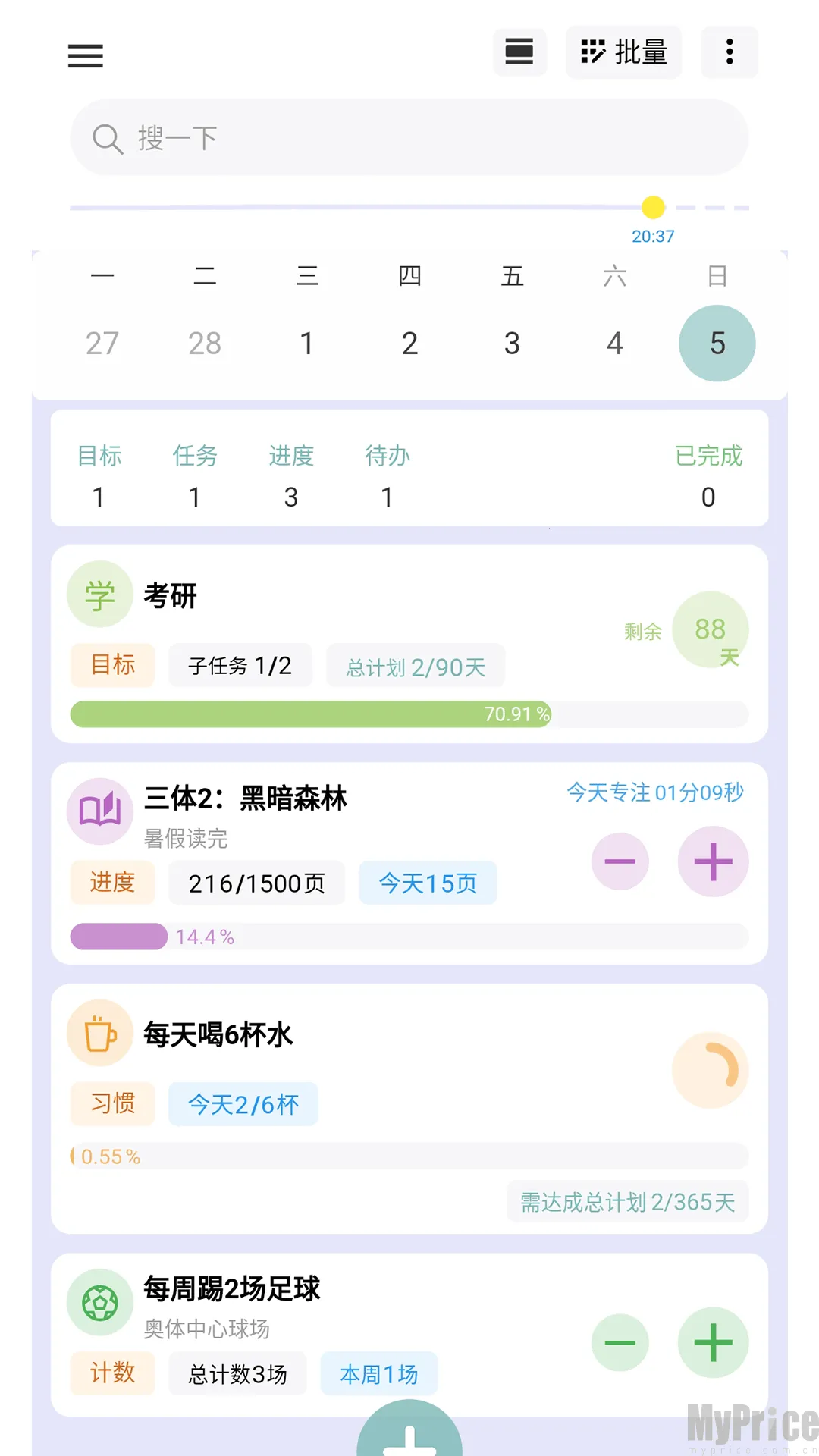Click the cup icon on 每天喝6杯水
Image resolution: width=819 pixels, height=1456 pixels.
(99, 1033)
